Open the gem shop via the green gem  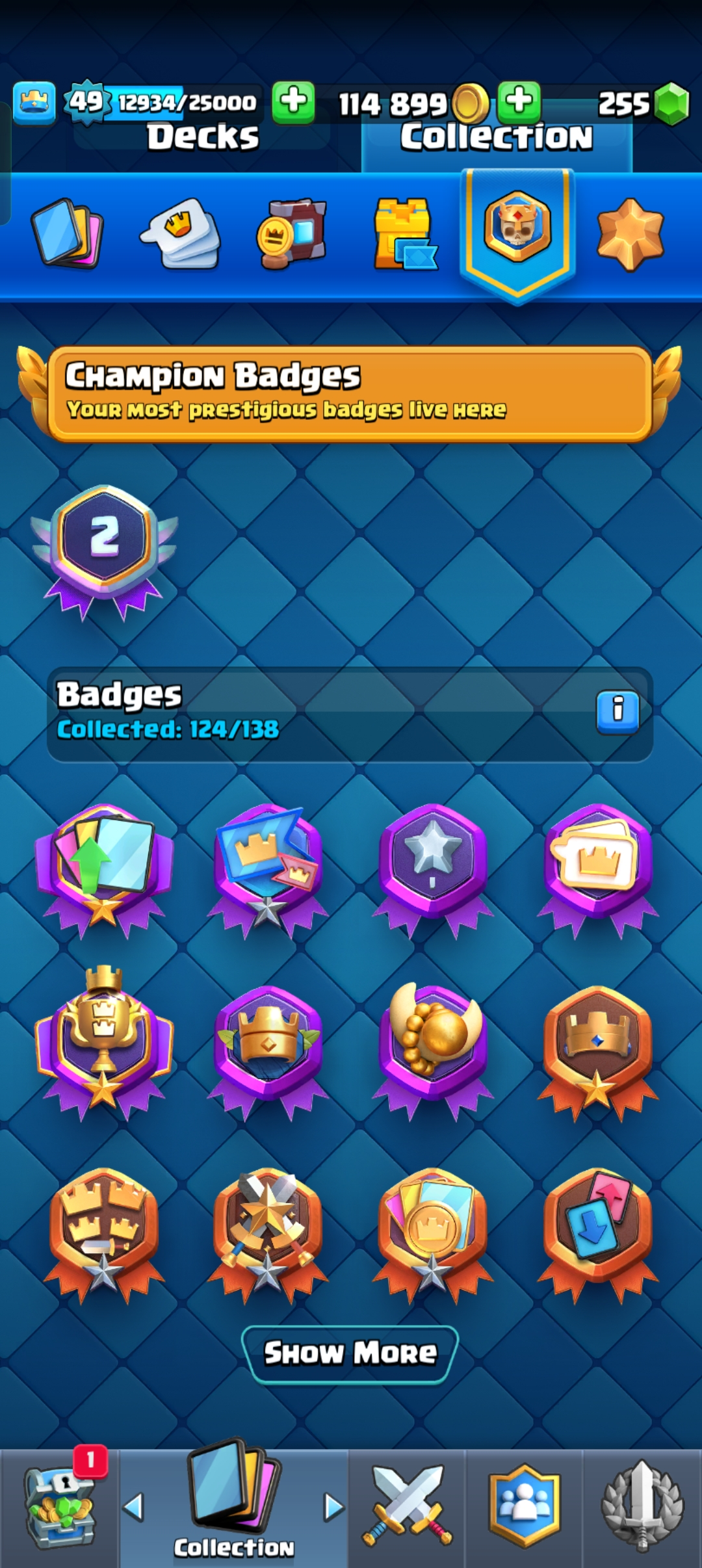click(671, 103)
